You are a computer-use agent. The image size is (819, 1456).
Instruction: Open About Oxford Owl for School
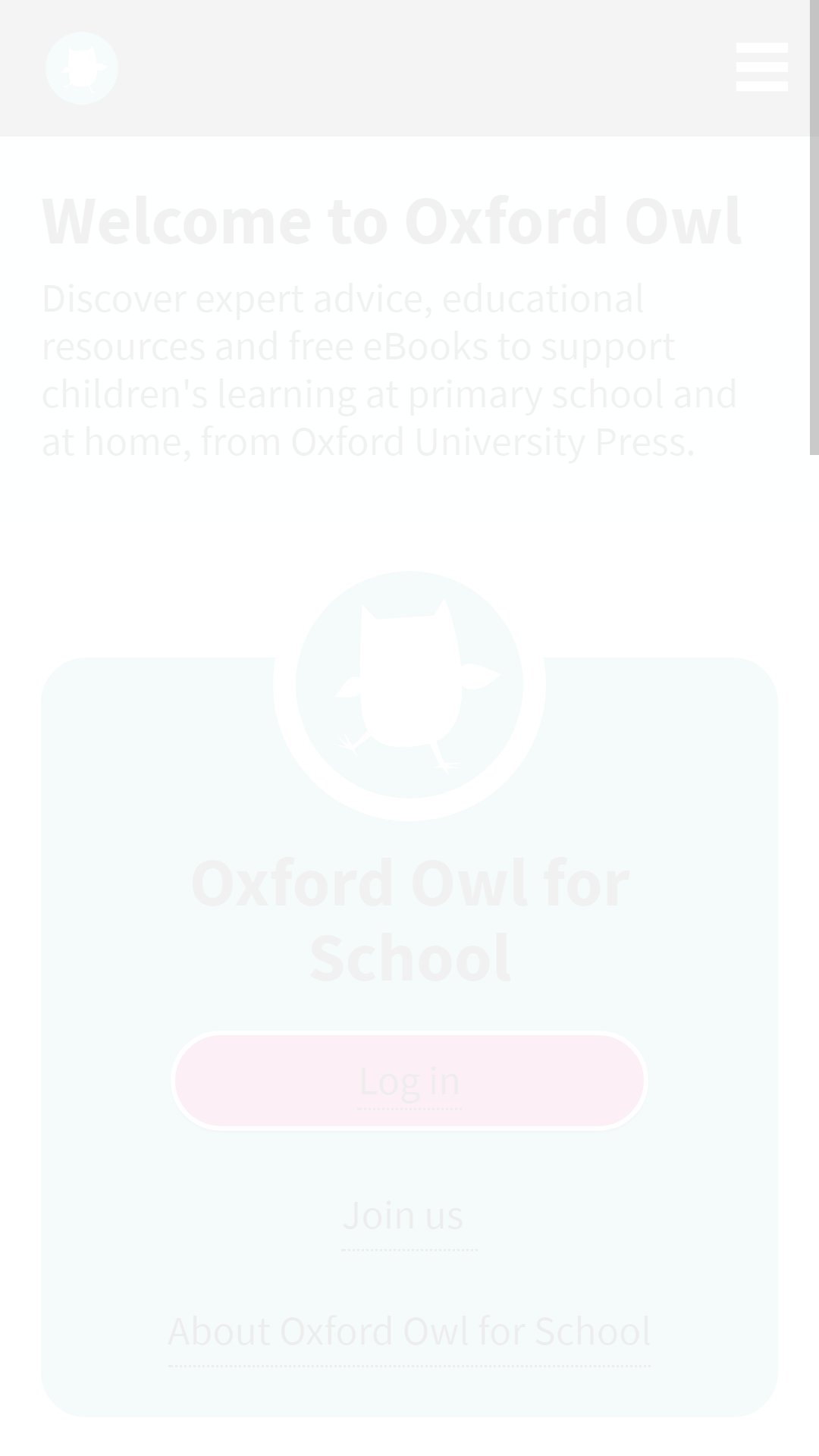tap(409, 1332)
